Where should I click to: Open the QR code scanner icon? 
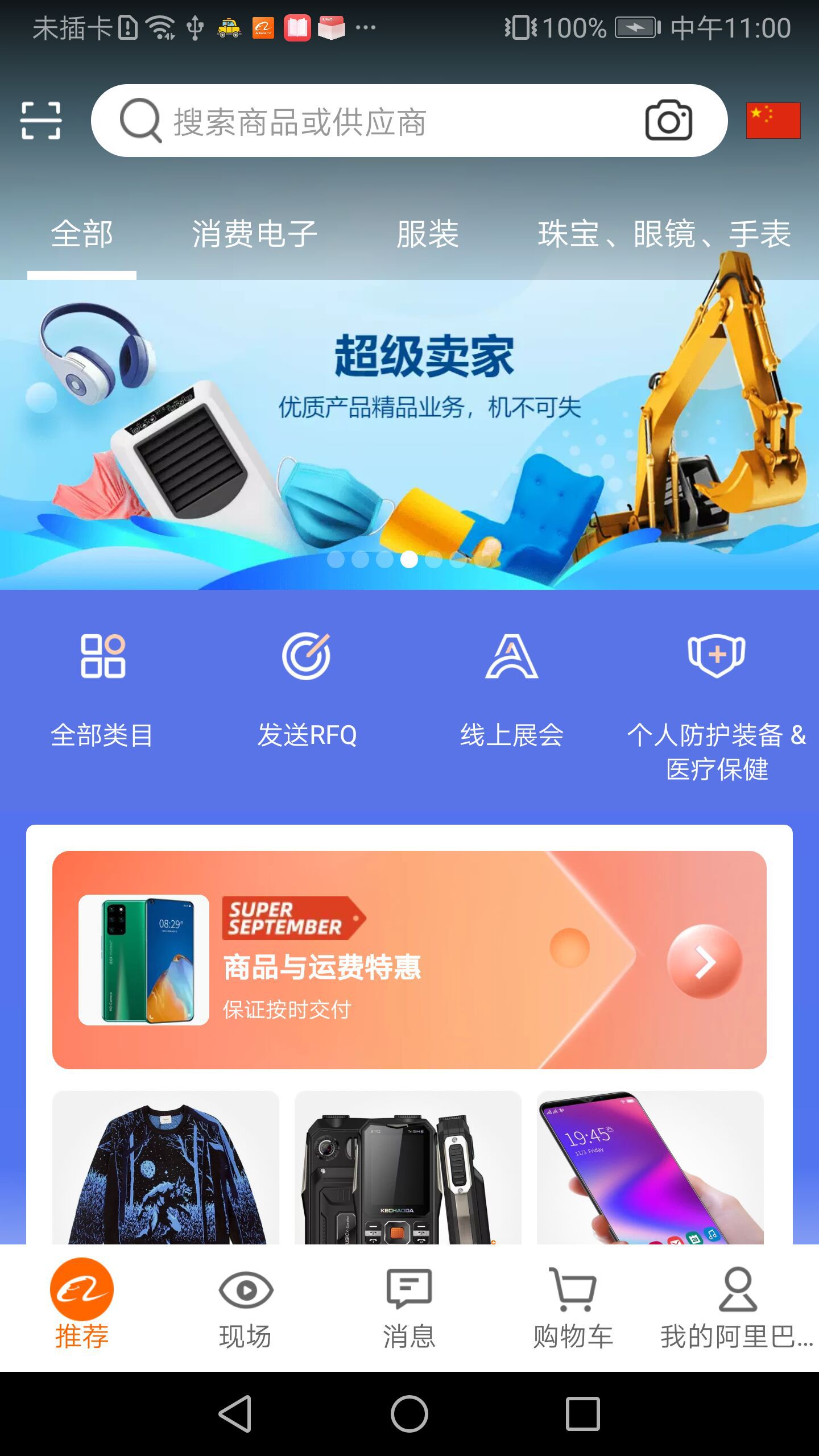pyautogui.click(x=40, y=121)
